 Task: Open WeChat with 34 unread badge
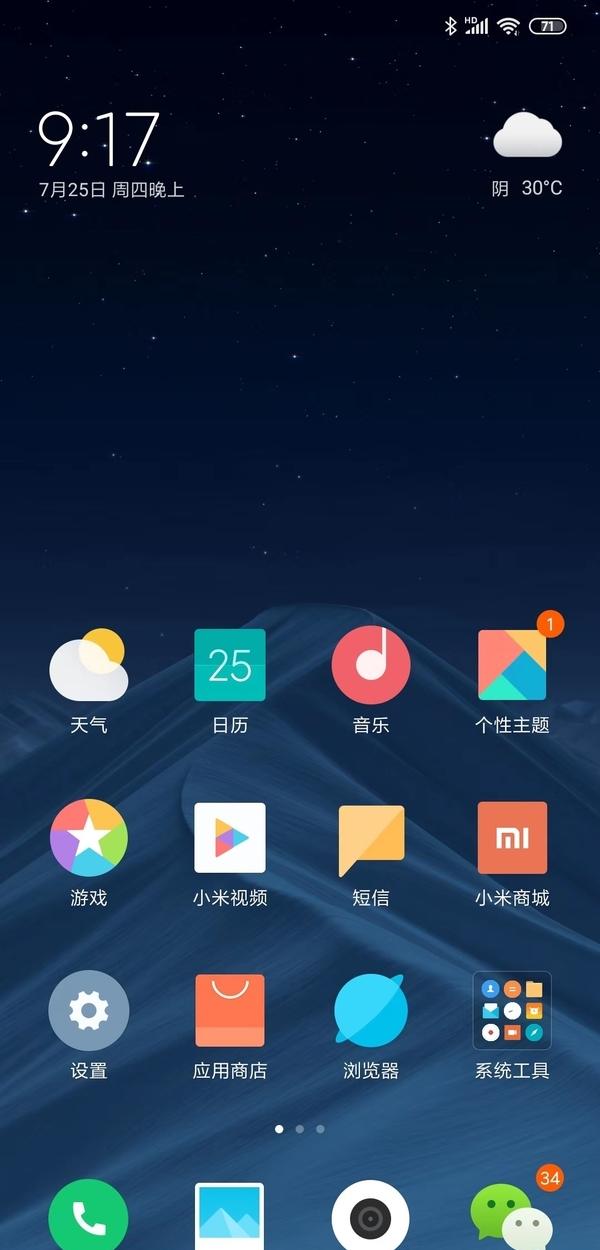pos(512,1216)
